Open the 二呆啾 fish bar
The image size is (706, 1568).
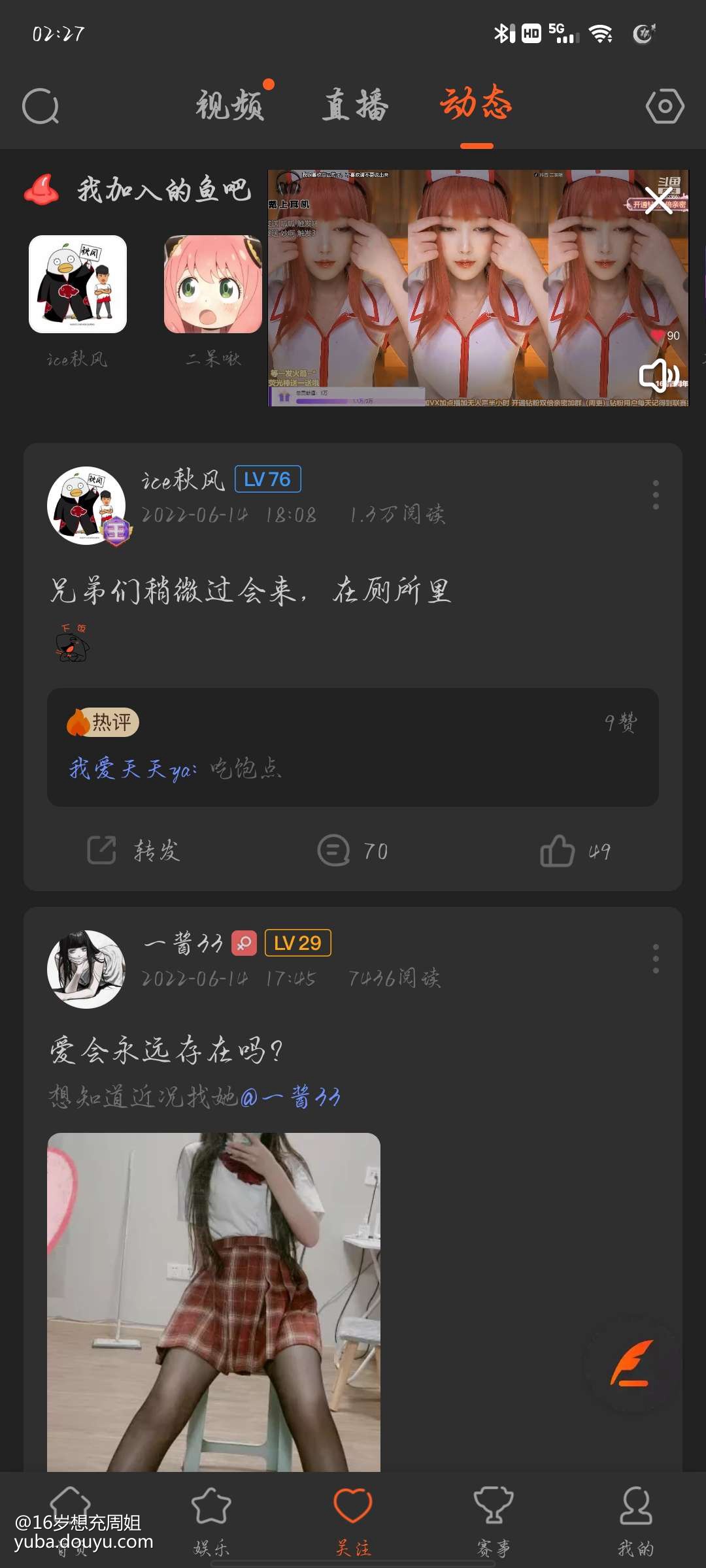coord(213,285)
